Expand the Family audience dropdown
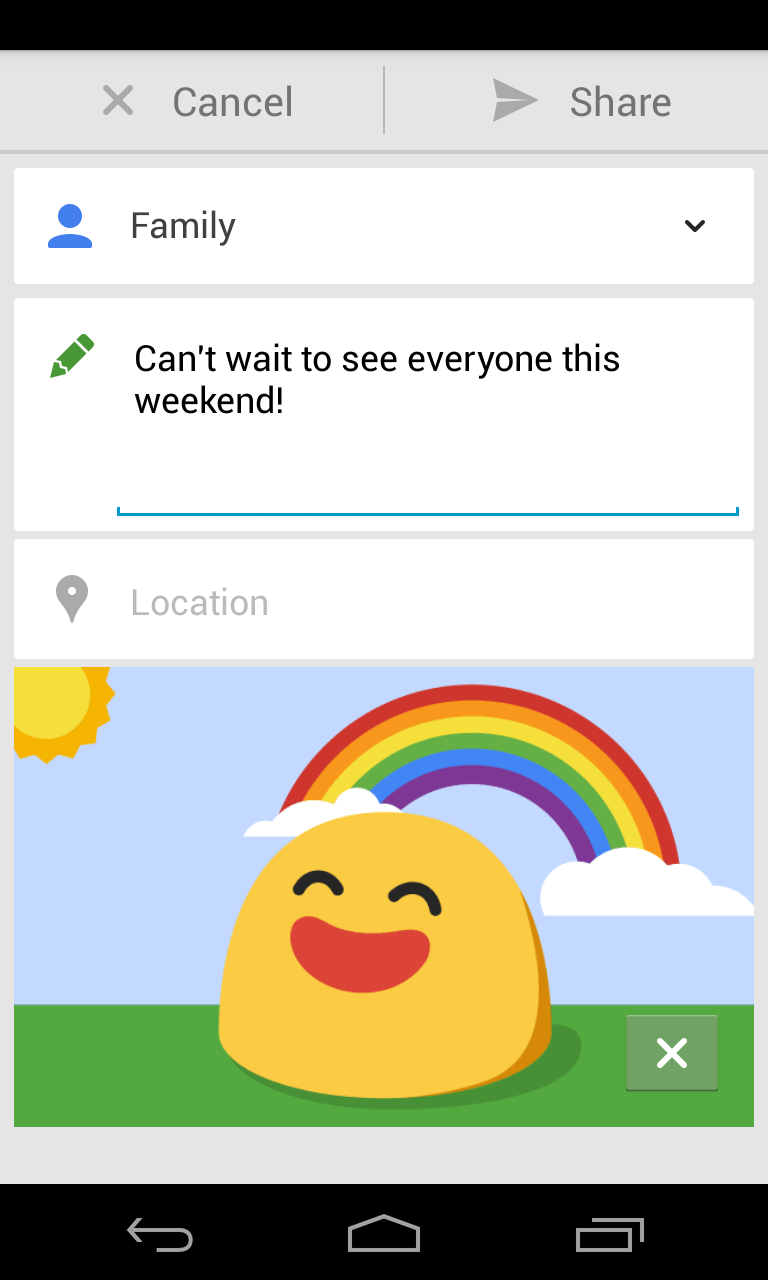 click(694, 226)
